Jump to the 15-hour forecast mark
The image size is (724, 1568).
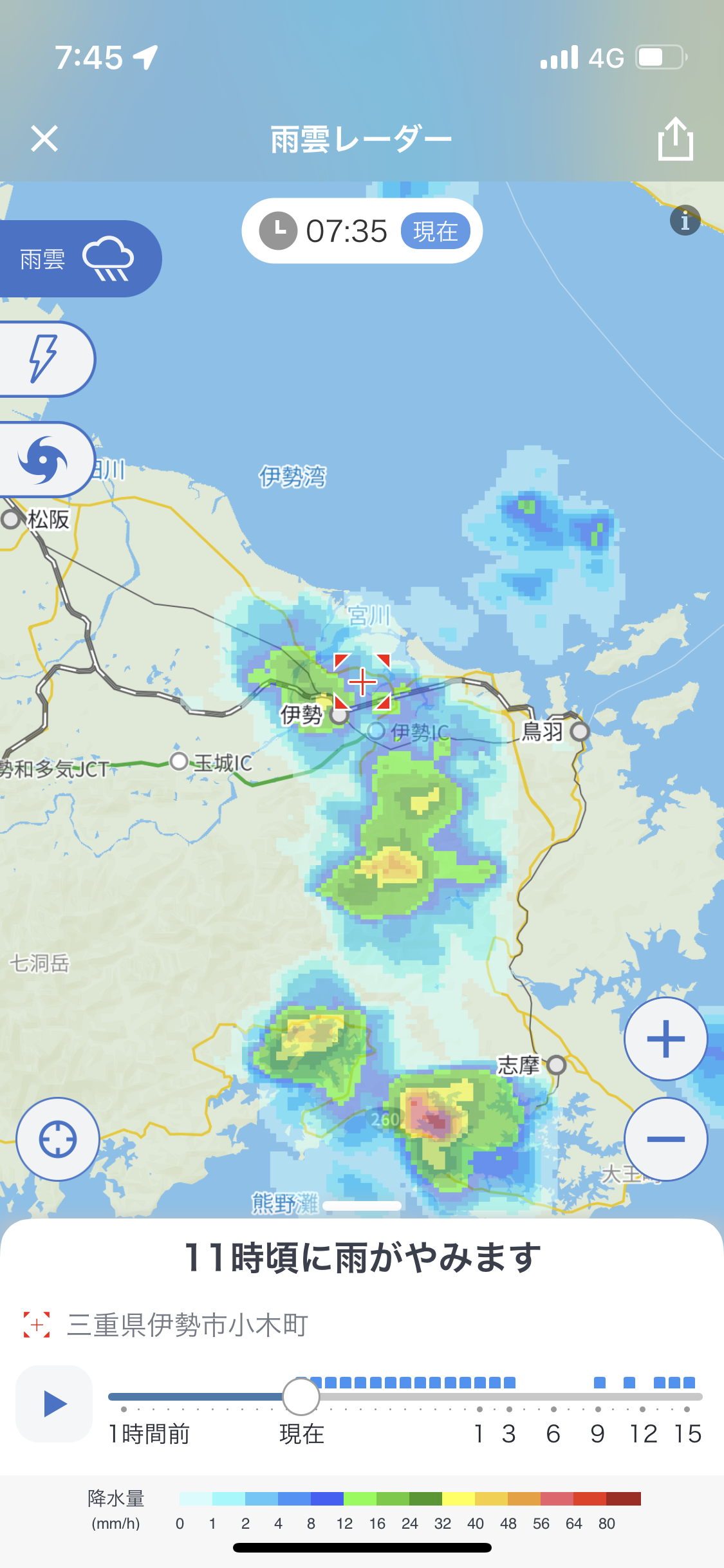tap(687, 1409)
